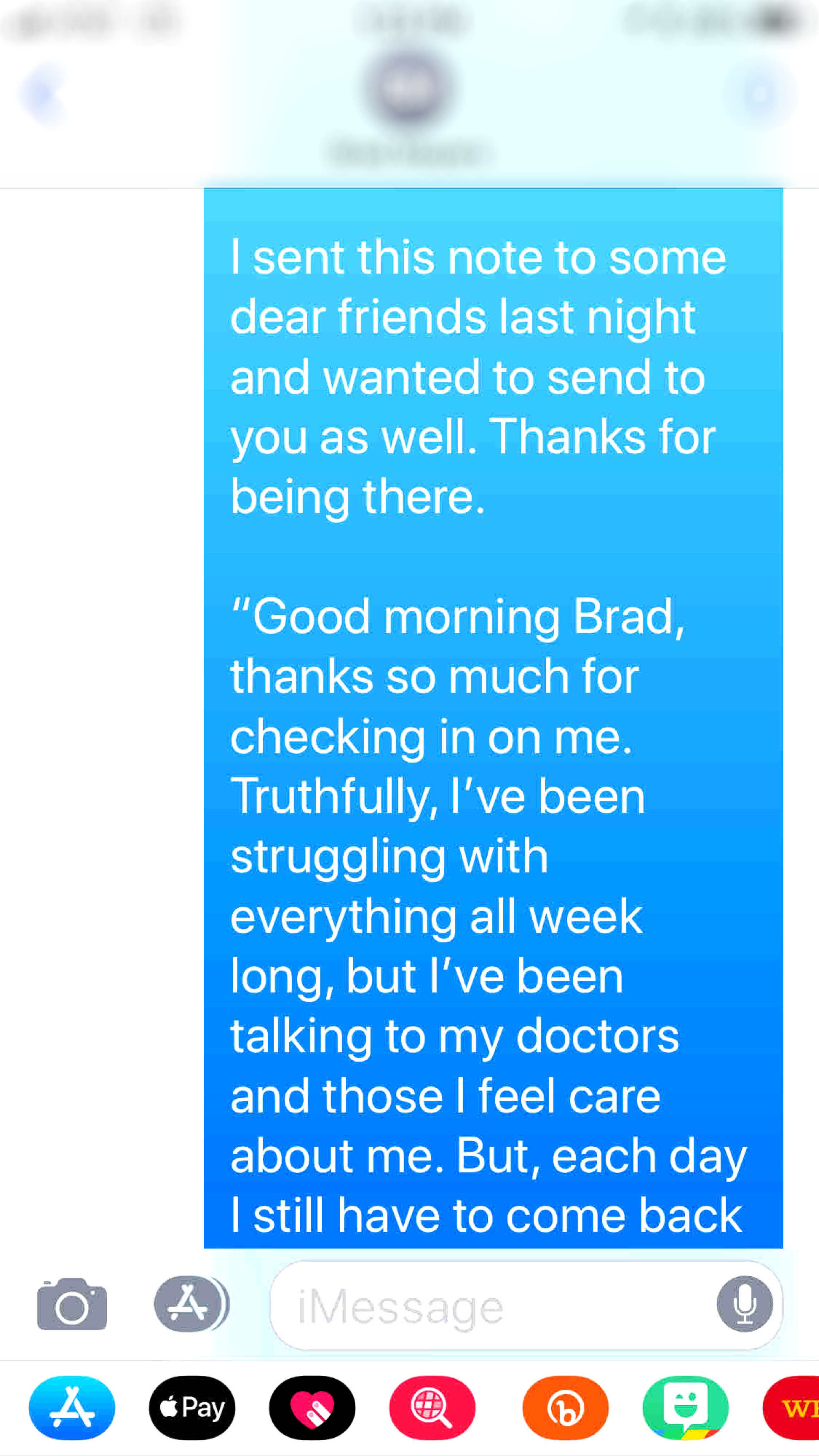Open the orange Bitly app icon
The image size is (819, 1456).
tap(566, 1407)
